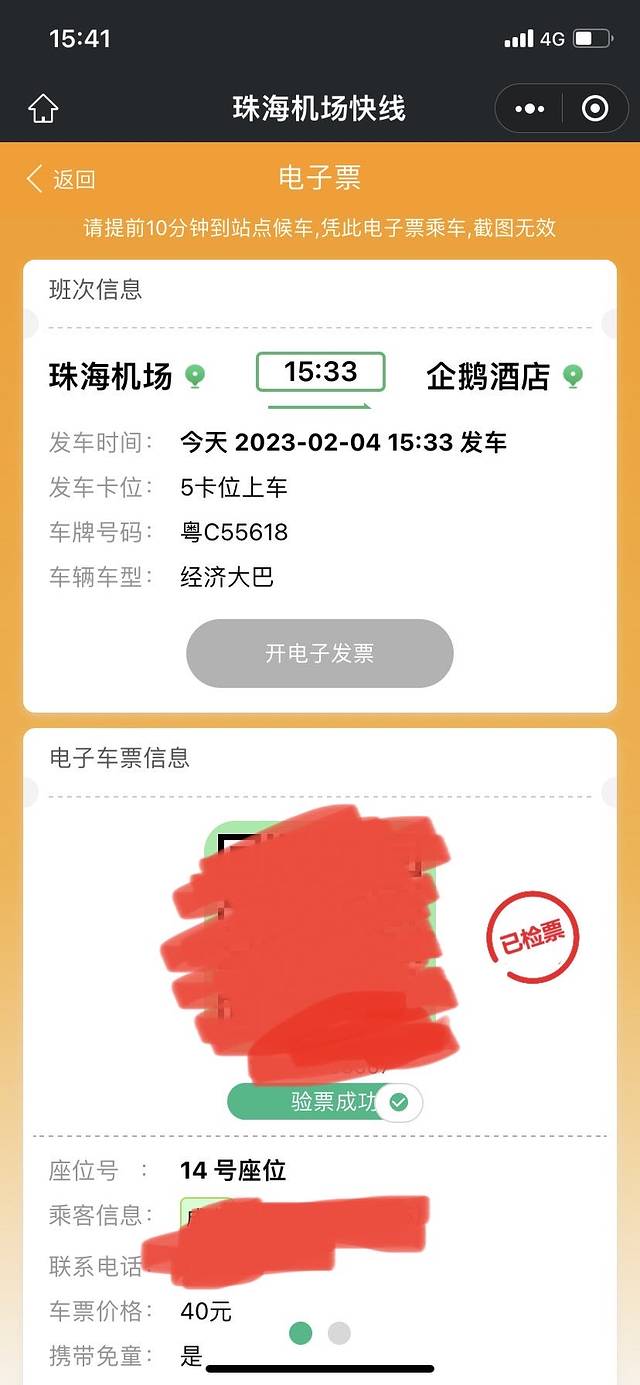
Task: Open 企鹅酒店 location pin
Action: pyautogui.click(x=572, y=377)
